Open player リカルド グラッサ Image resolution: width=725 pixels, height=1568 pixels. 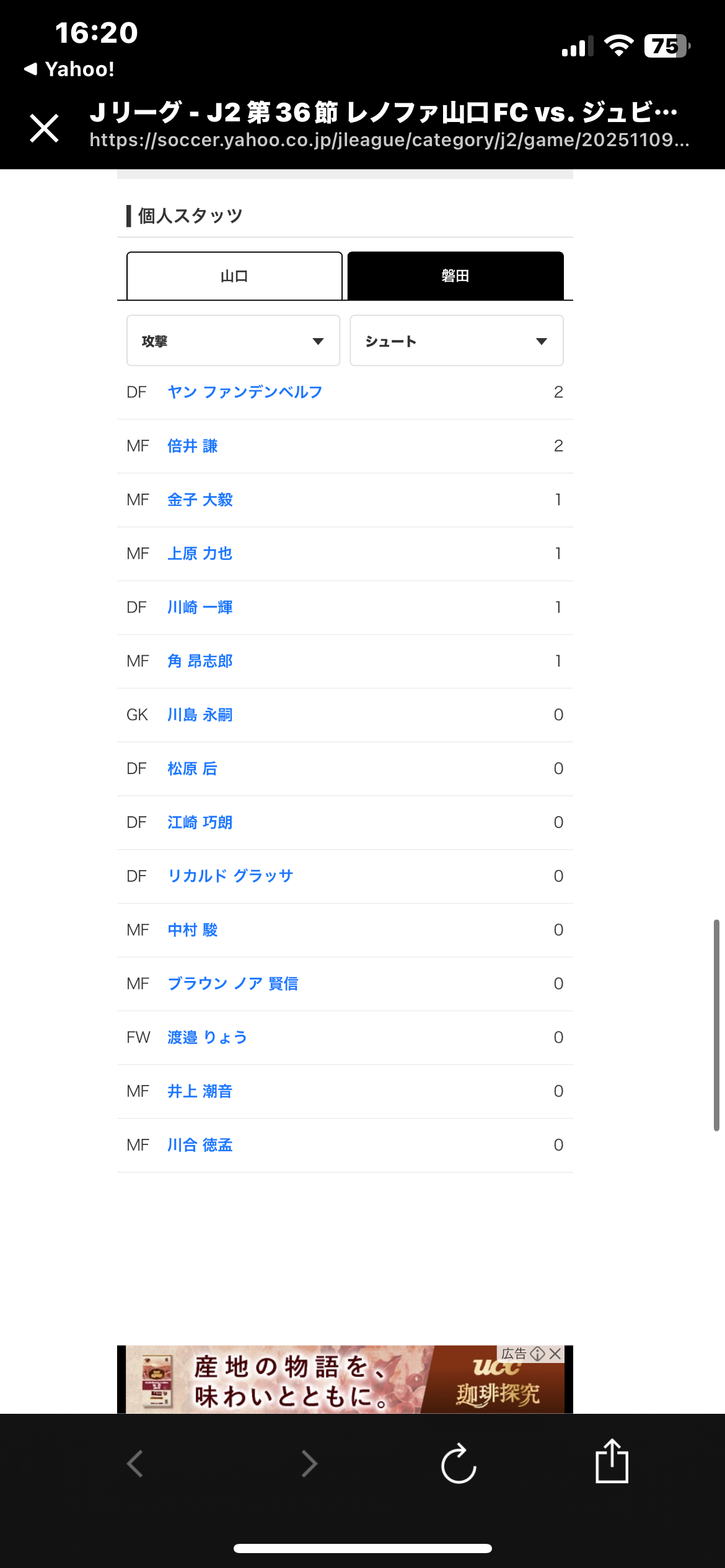[x=230, y=876]
